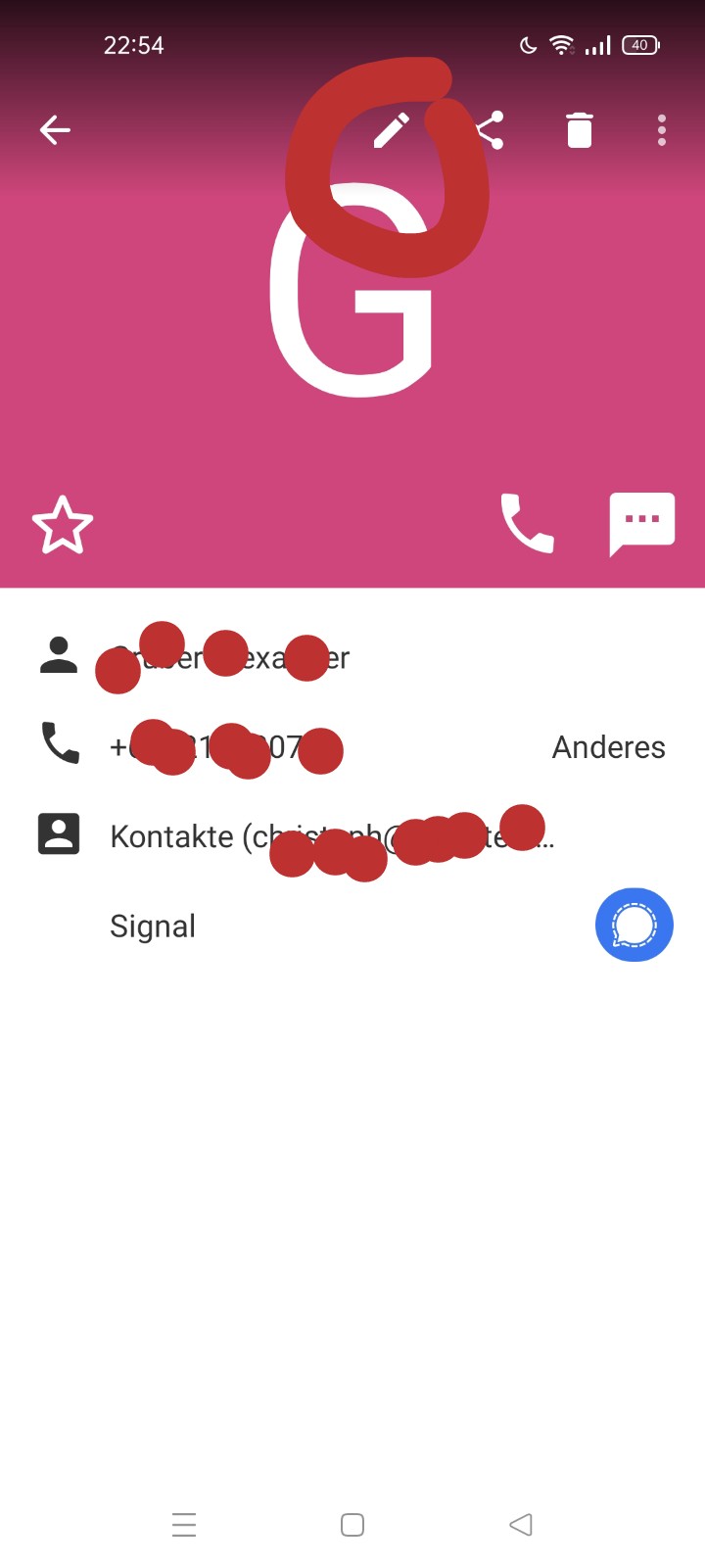
Task: Tap 'Anderes' next to the phone number
Action: click(608, 747)
